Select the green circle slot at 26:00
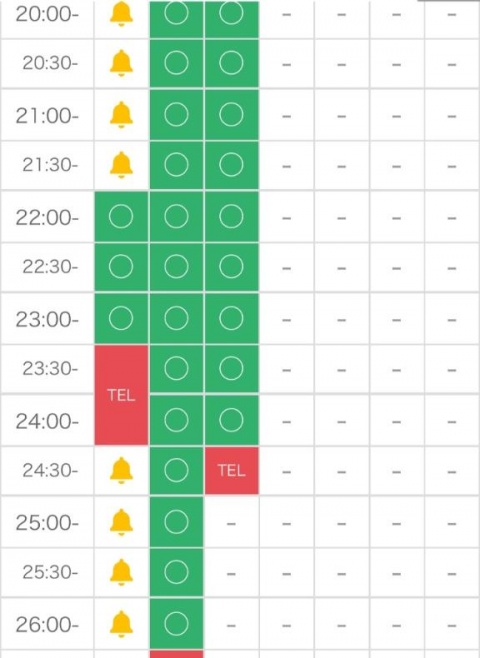 pos(176,624)
